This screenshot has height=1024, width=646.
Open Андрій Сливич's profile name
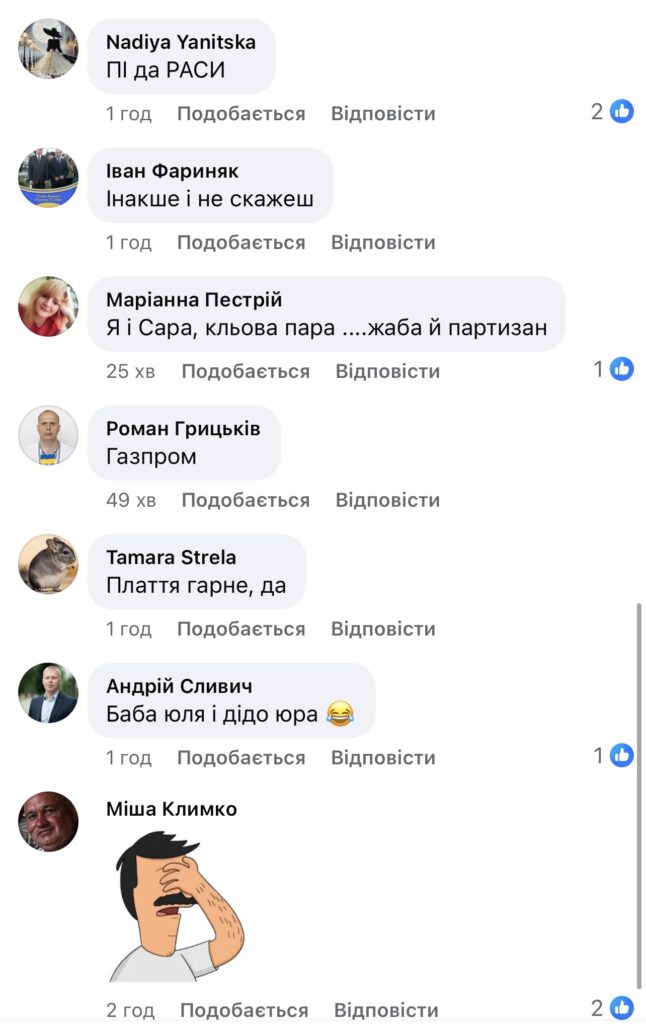pos(179,686)
